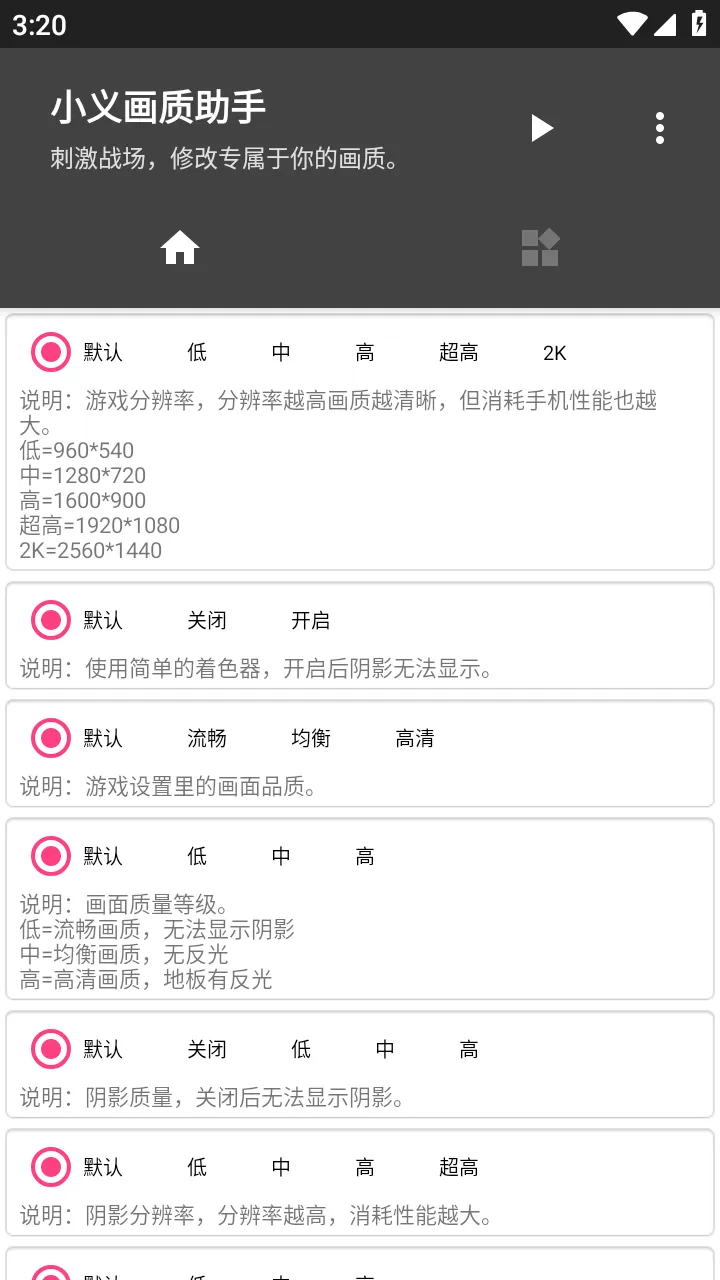The width and height of the screenshot is (720, 1280).
Task: Select 流畅 for 画面品质
Action: tap(207, 739)
